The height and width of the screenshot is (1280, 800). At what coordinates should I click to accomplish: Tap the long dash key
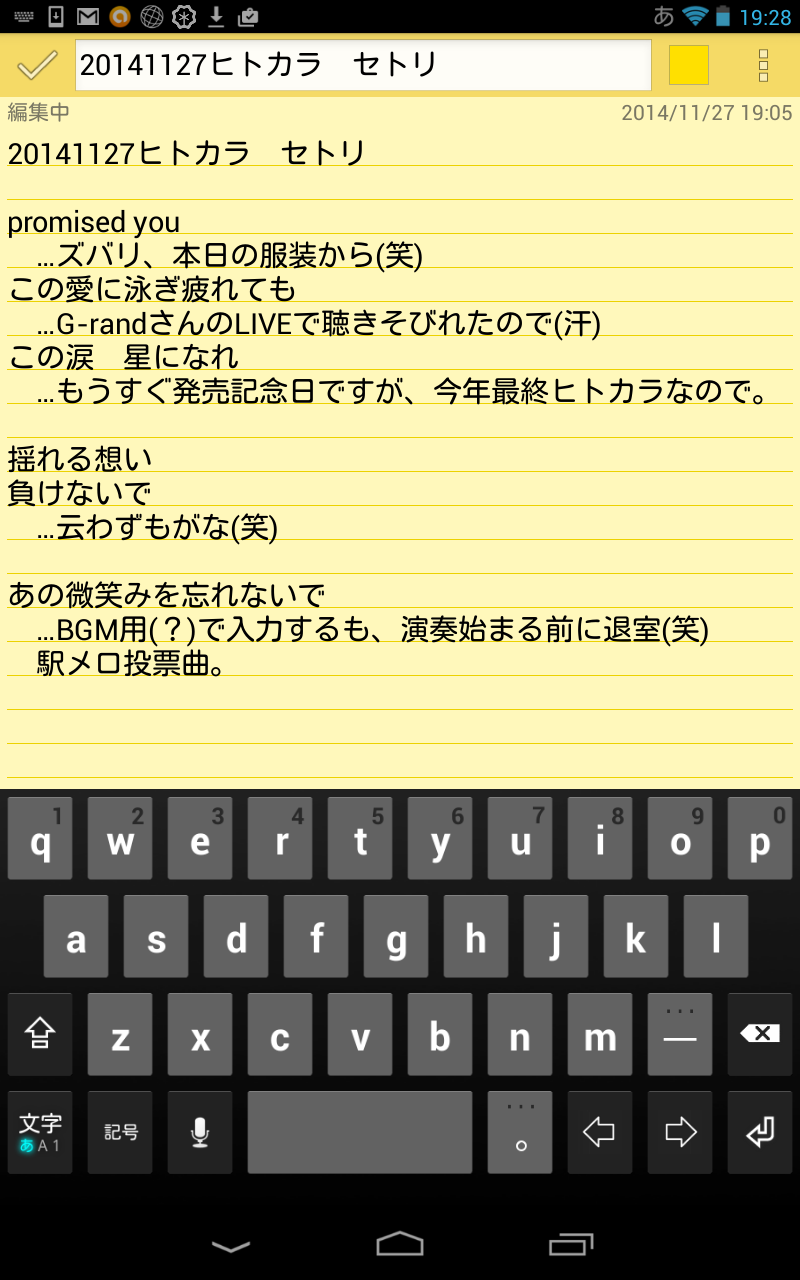coord(680,1034)
